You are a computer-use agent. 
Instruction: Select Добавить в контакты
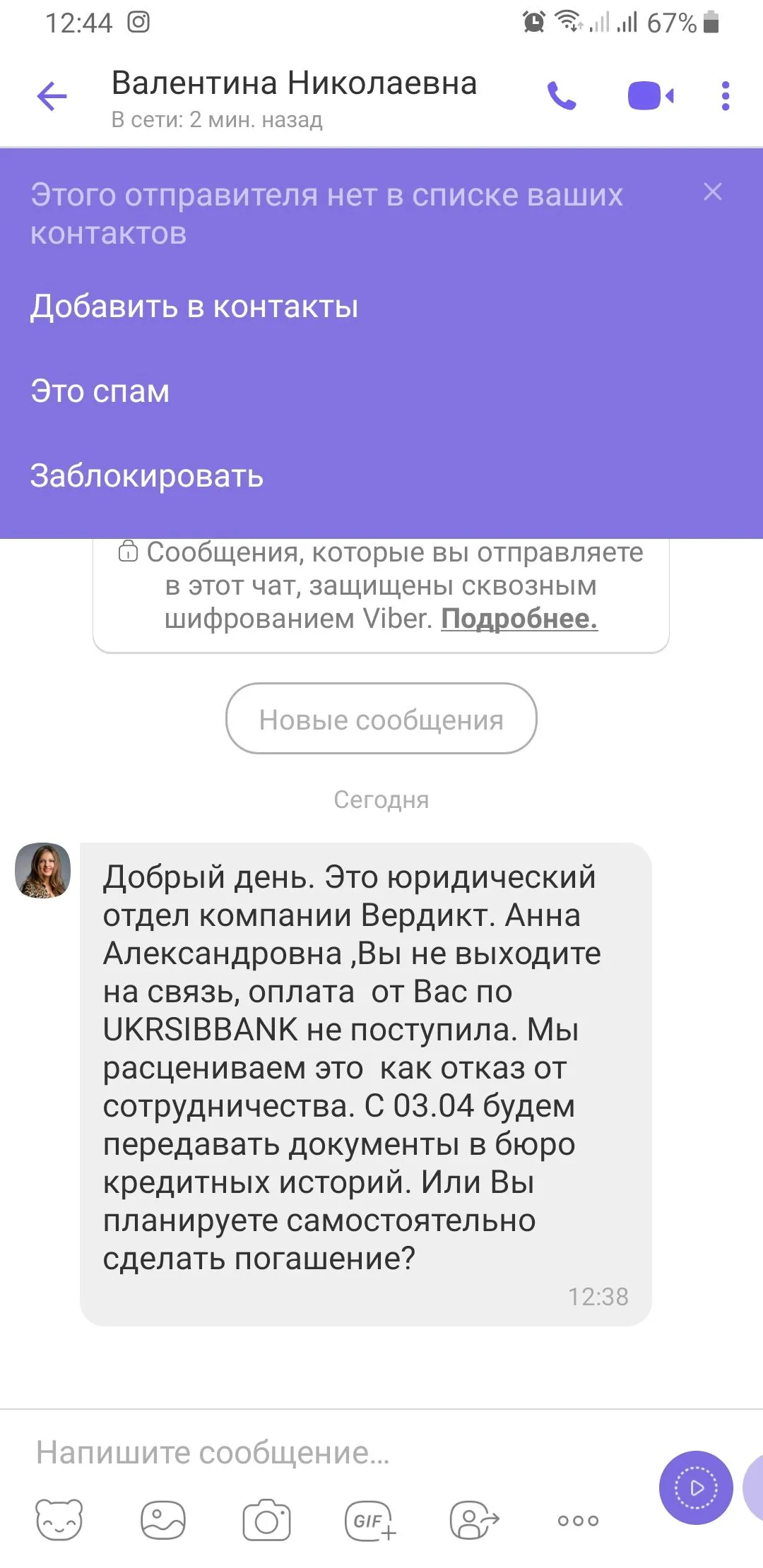pyautogui.click(x=194, y=307)
